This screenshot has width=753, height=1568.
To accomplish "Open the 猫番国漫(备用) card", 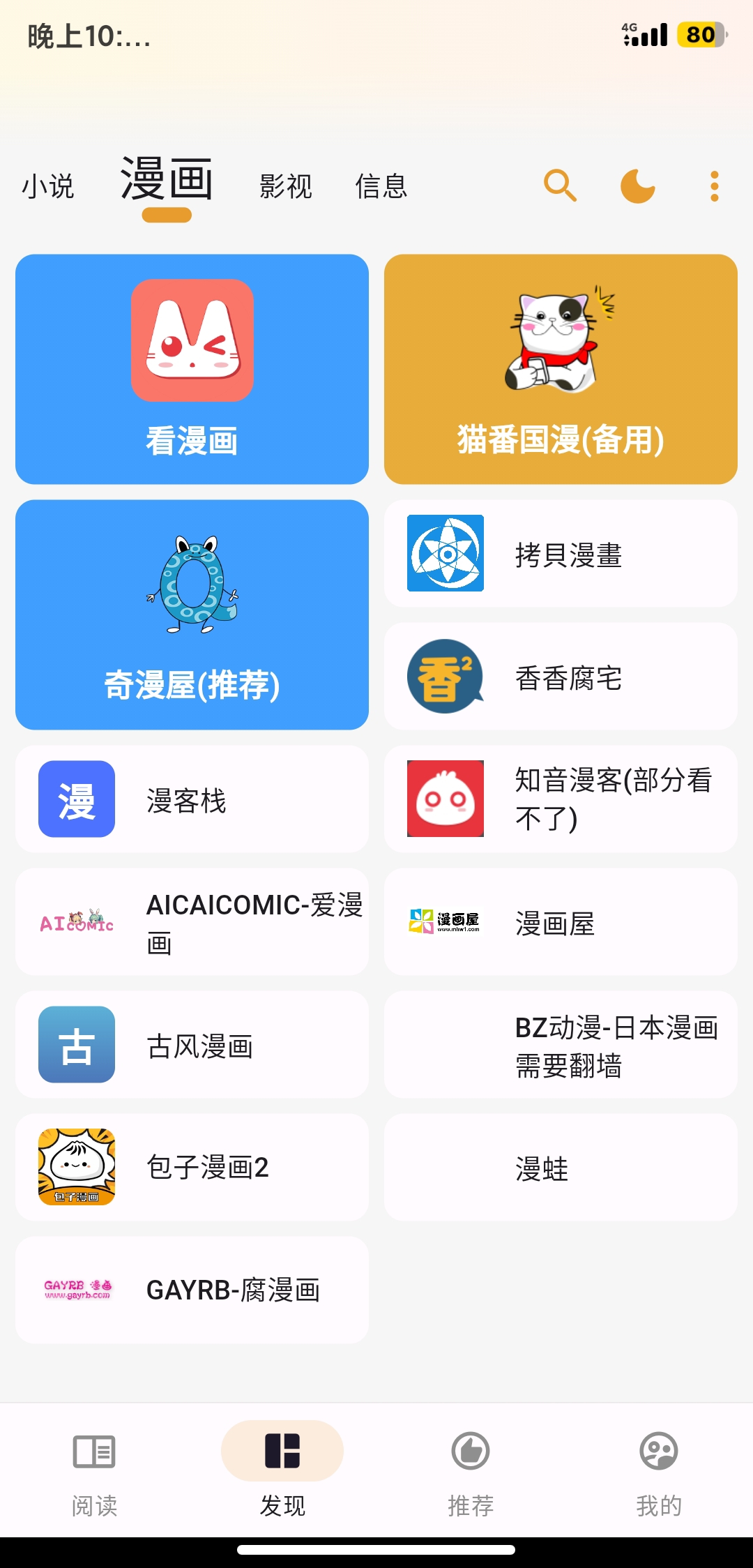I will coord(561,369).
